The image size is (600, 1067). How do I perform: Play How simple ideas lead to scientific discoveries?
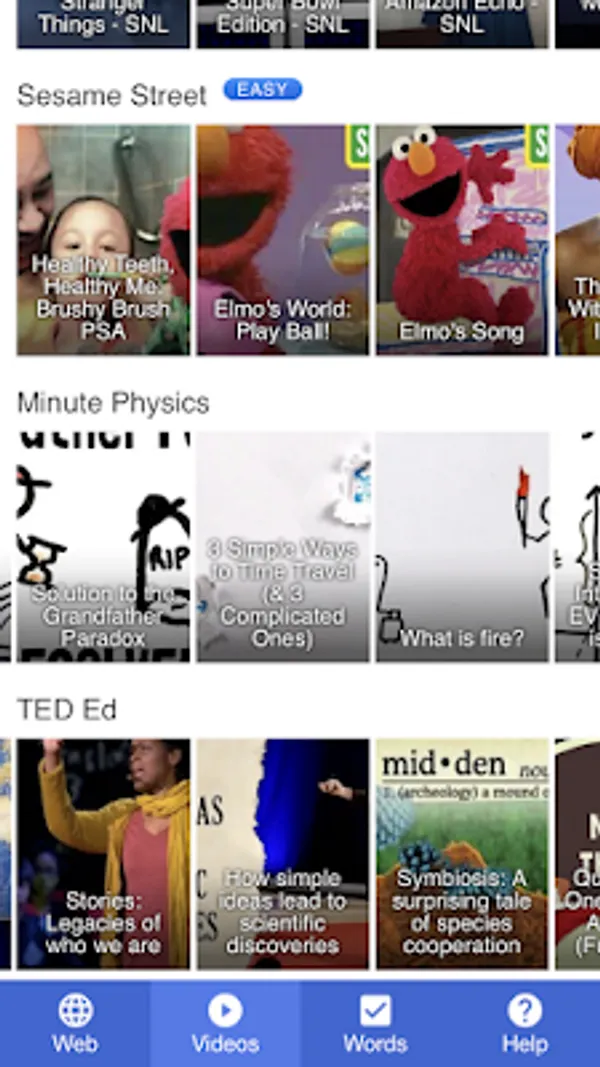click(x=283, y=854)
